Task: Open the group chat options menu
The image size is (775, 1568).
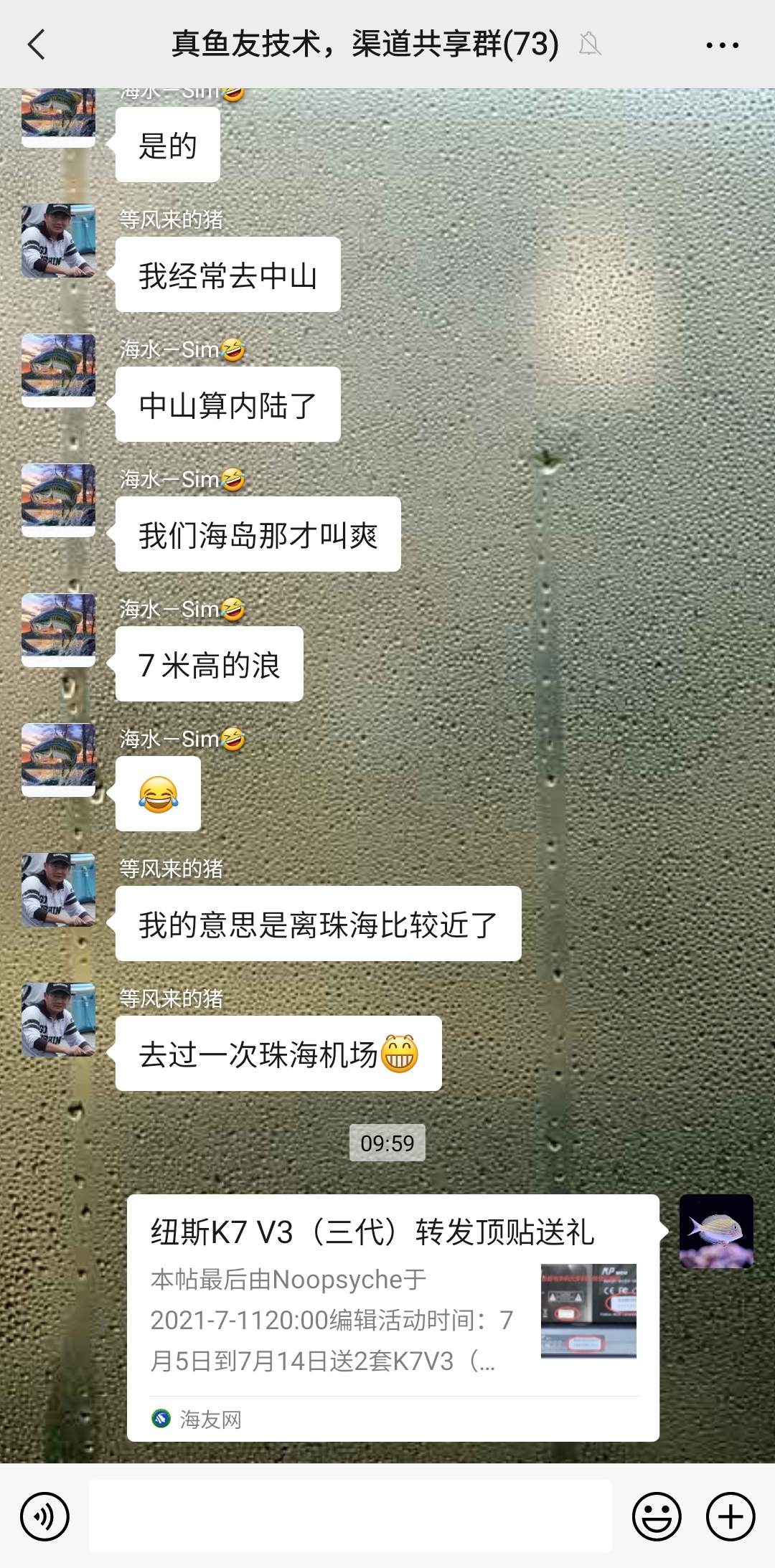Action: tap(722, 45)
